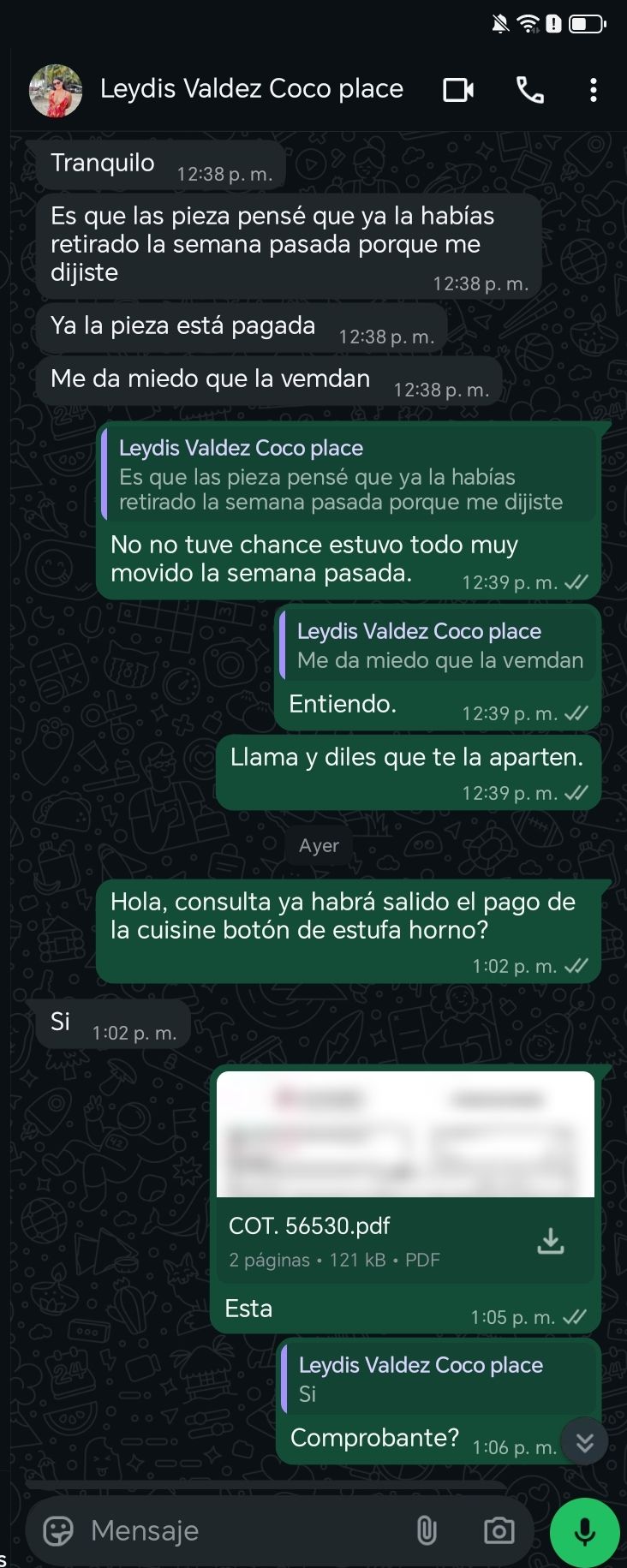Download the COT. 56530.pdf file
Image resolution: width=627 pixels, height=1568 pixels.
[x=550, y=1241]
